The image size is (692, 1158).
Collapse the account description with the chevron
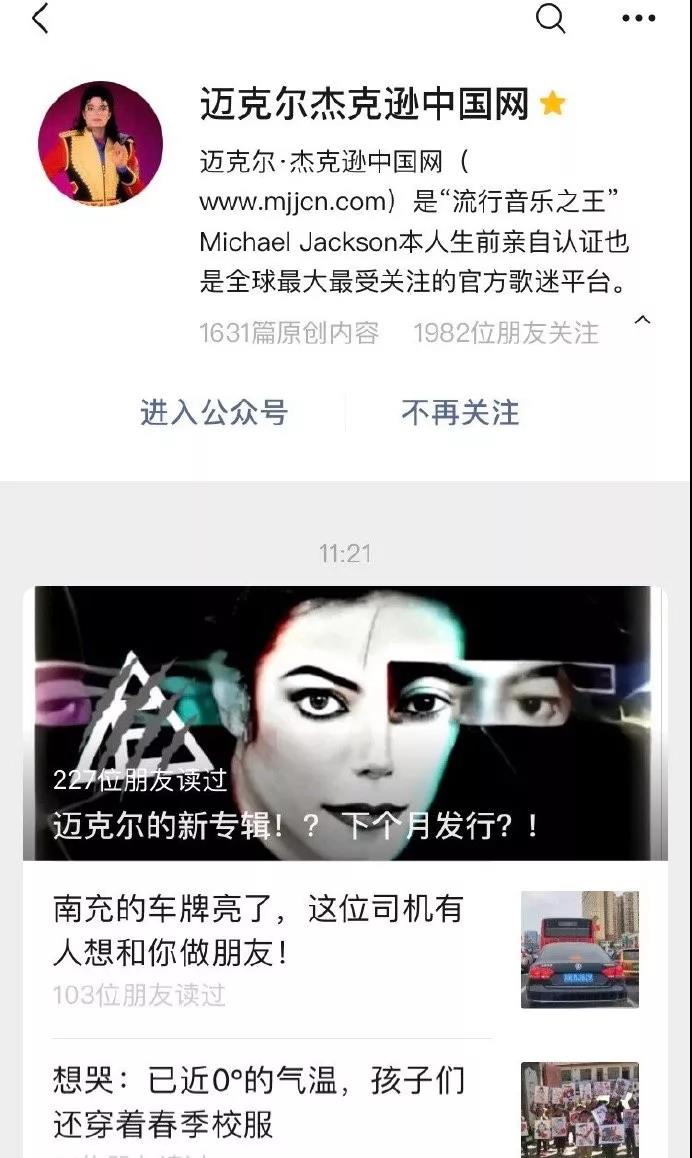click(643, 321)
